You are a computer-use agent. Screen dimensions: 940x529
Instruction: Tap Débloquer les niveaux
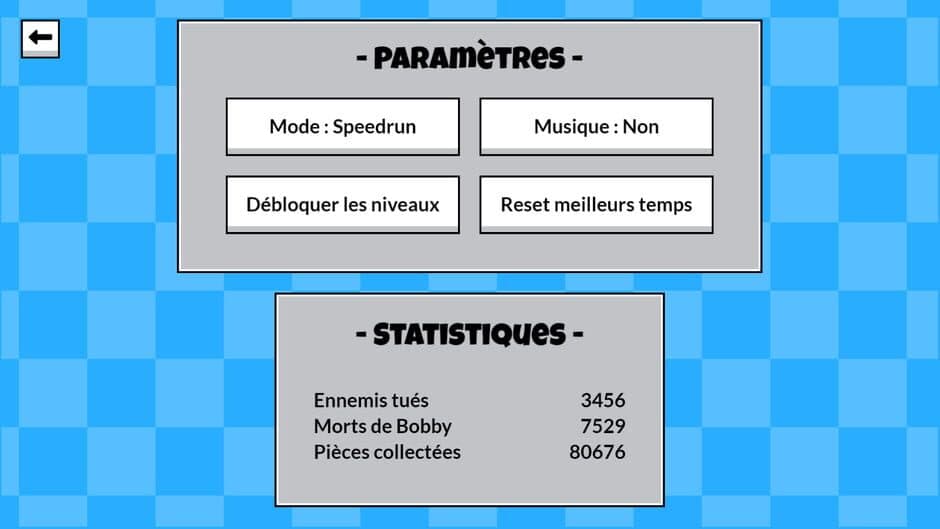(342, 204)
